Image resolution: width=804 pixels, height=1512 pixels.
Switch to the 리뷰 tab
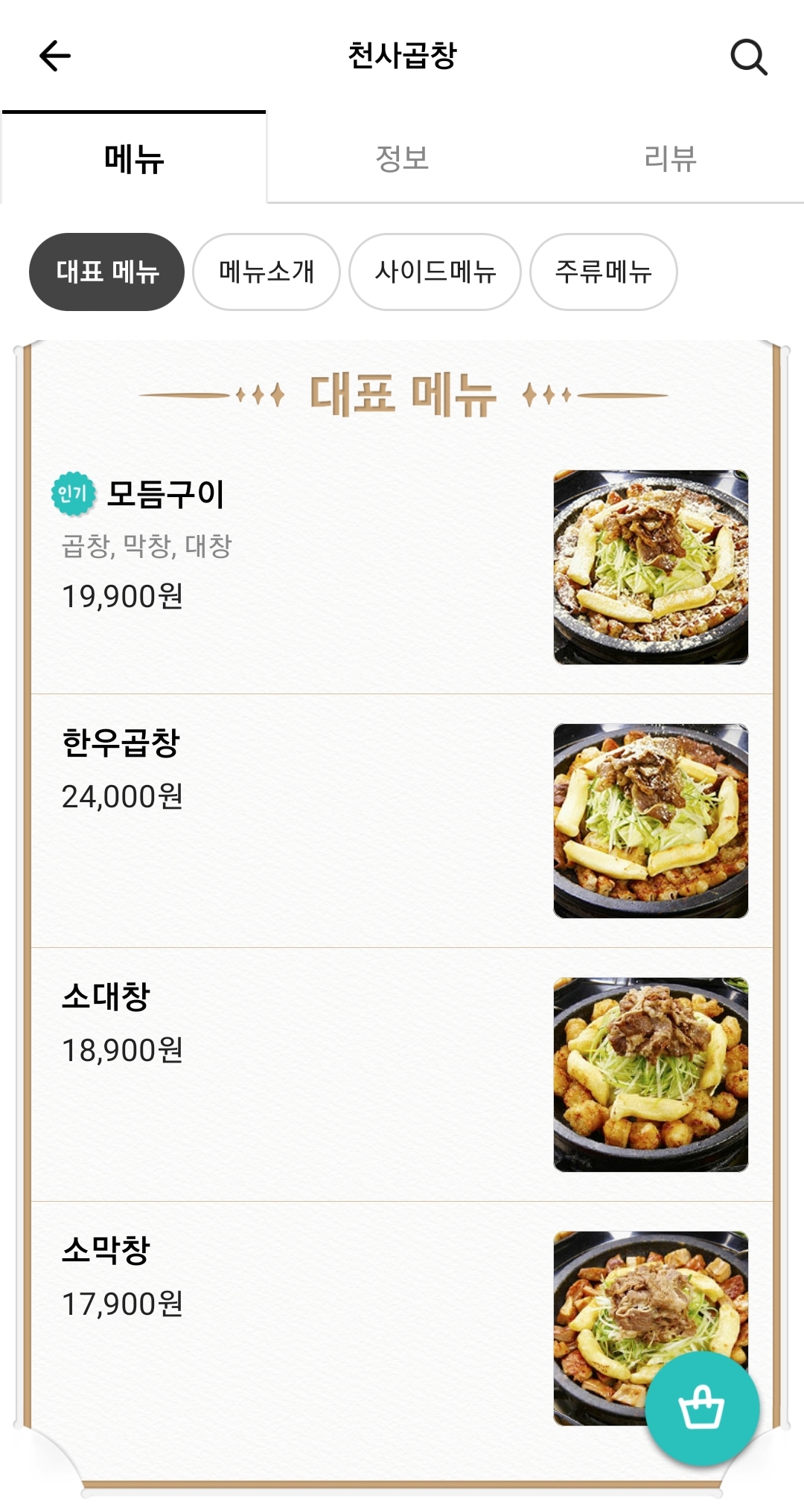[670, 158]
